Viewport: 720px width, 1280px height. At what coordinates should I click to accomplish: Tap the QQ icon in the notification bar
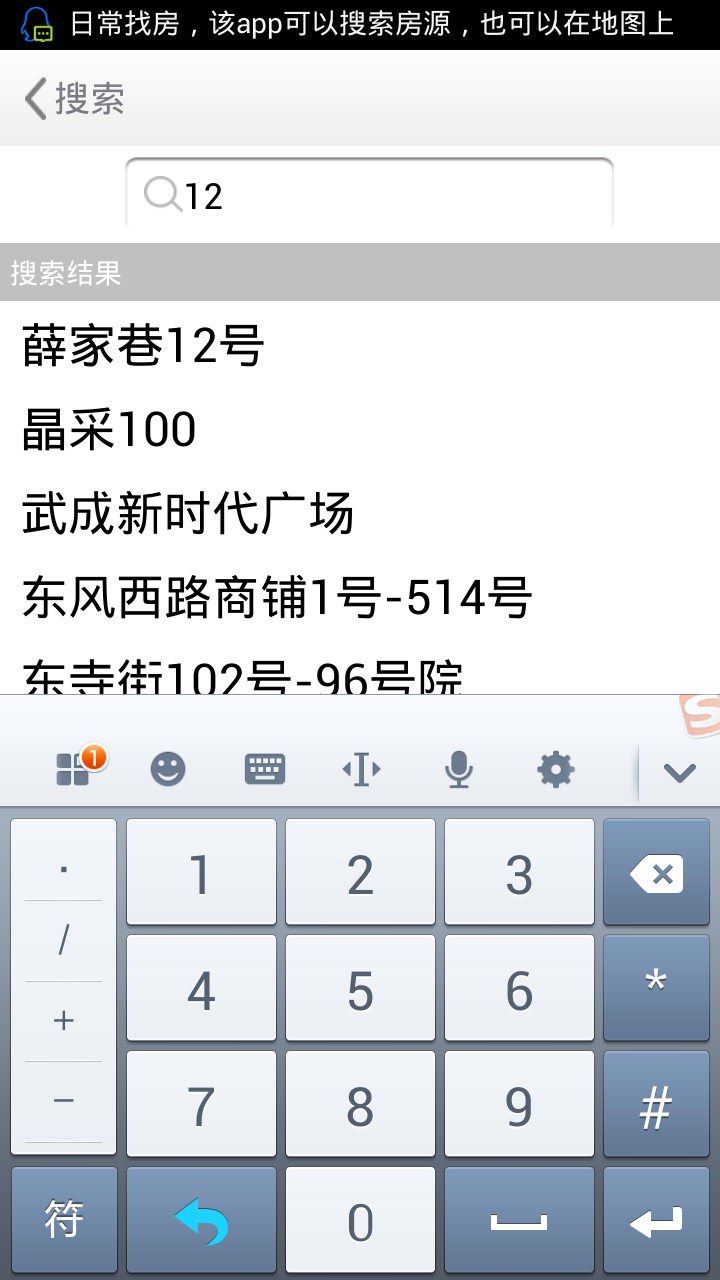point(37,21)
